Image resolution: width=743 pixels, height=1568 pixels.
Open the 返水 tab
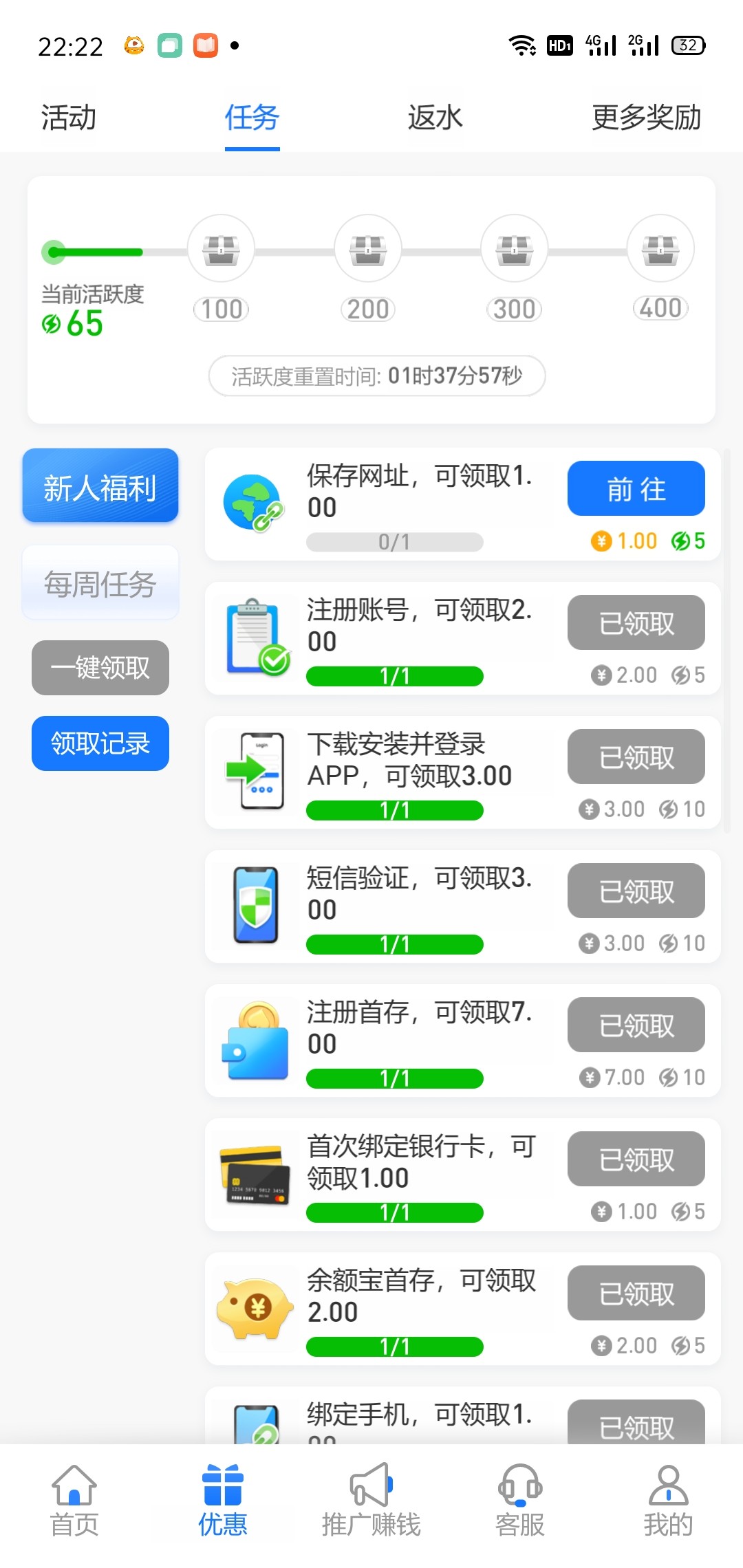point(435,118)
